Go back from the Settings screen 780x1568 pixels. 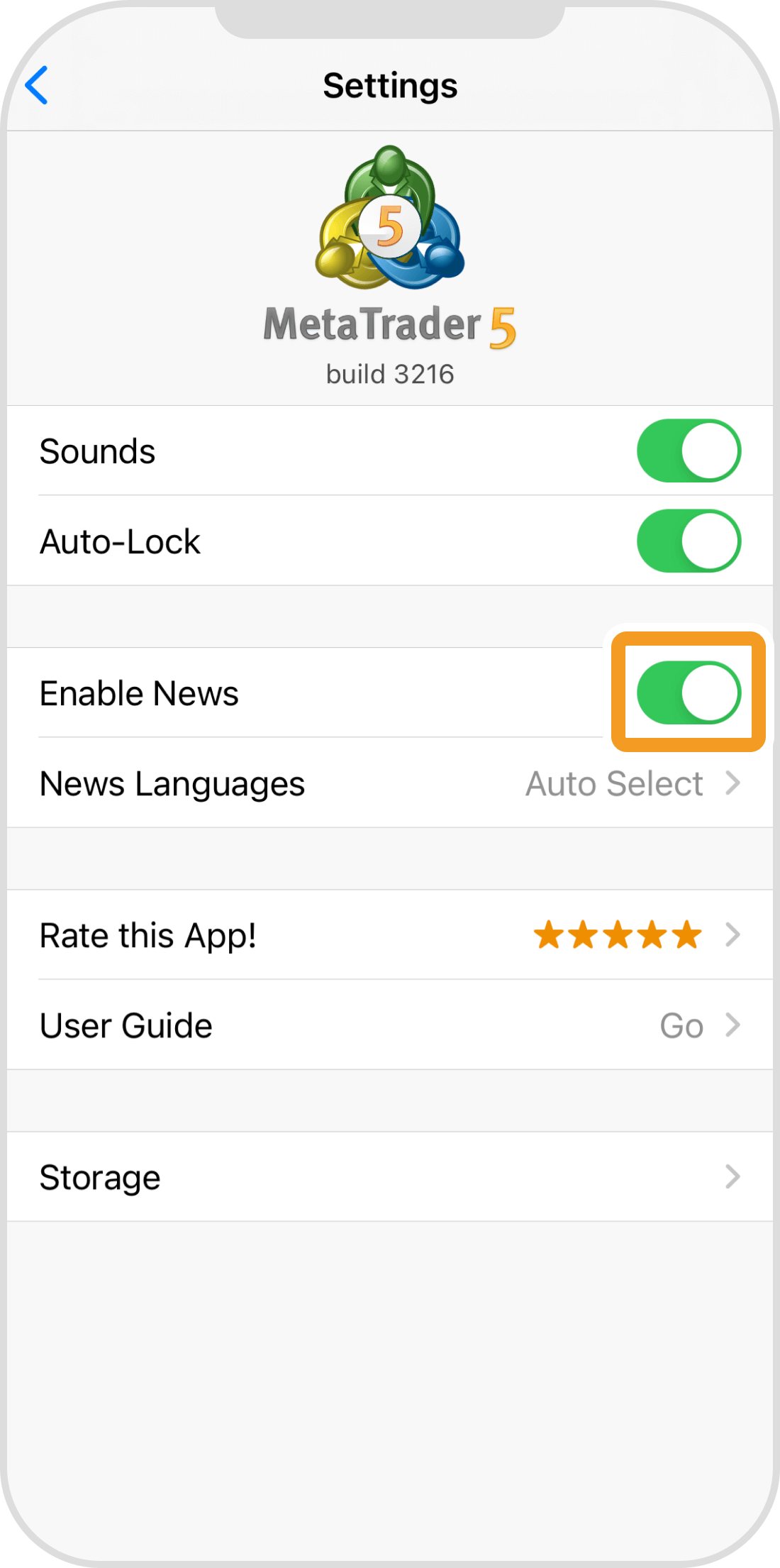pos(37,85)
